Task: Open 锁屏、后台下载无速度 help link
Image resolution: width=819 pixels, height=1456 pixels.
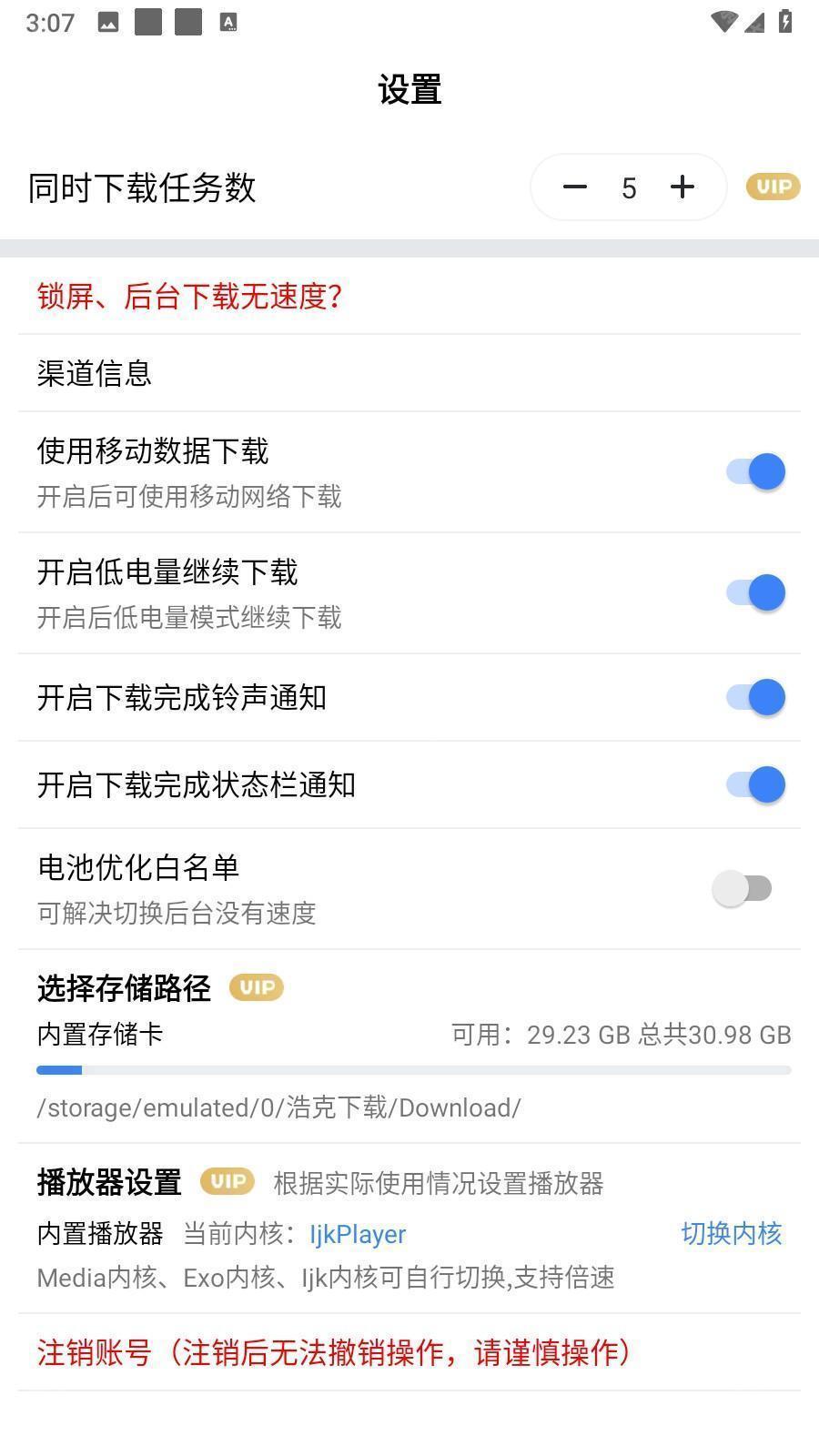Action: point(191,297)
